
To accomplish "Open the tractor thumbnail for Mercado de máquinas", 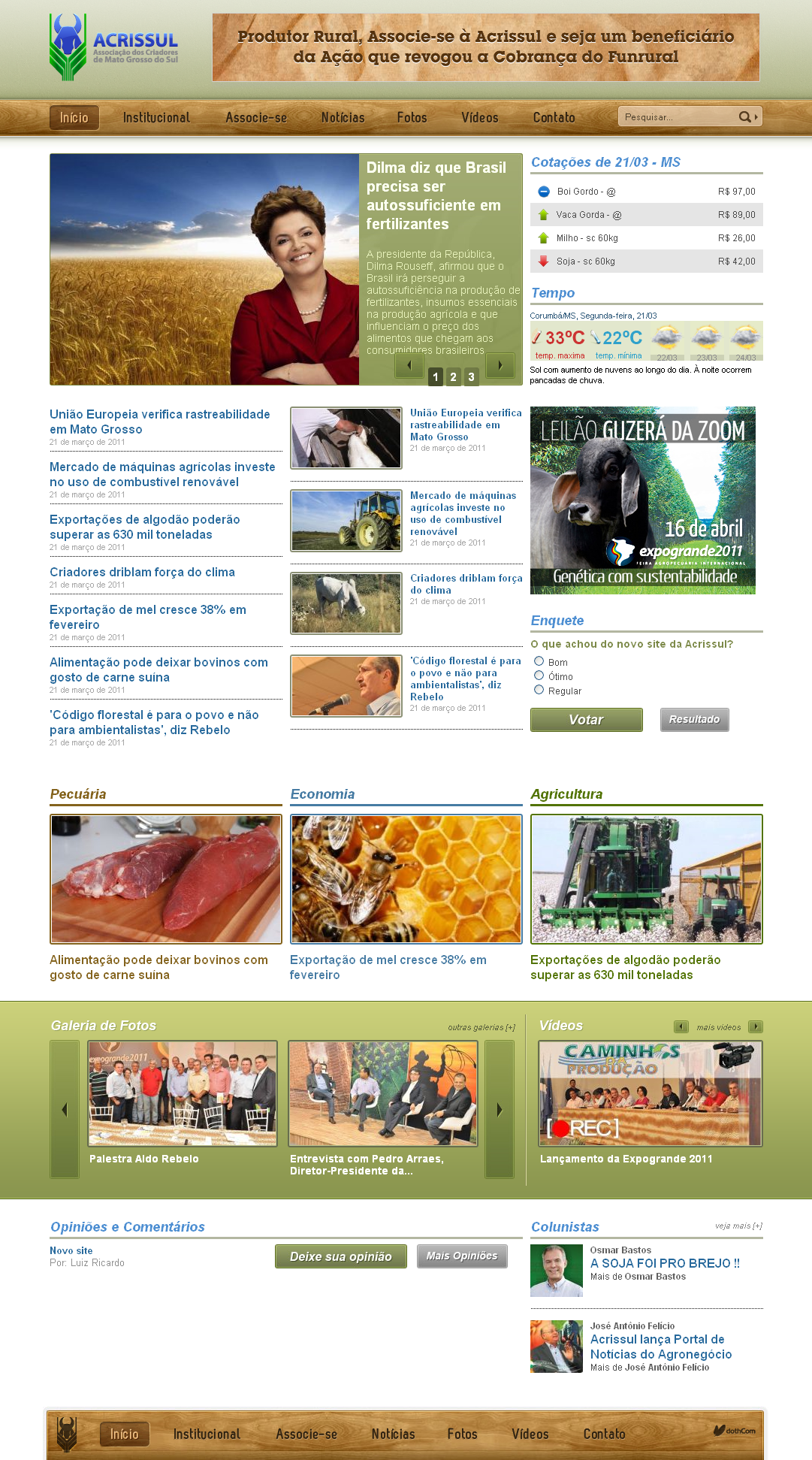I will 346,521.
